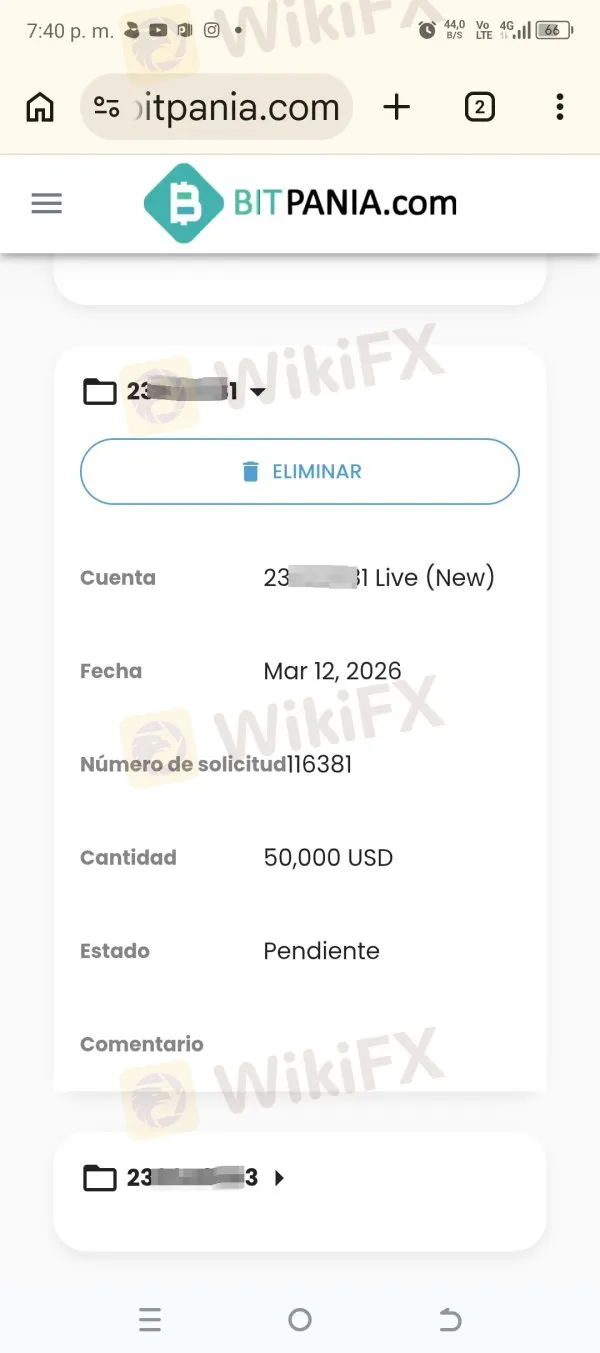This screenshot has width=600, height=1353.
Task: Return to the phone home screen
Action: (x=300, y=1320)
